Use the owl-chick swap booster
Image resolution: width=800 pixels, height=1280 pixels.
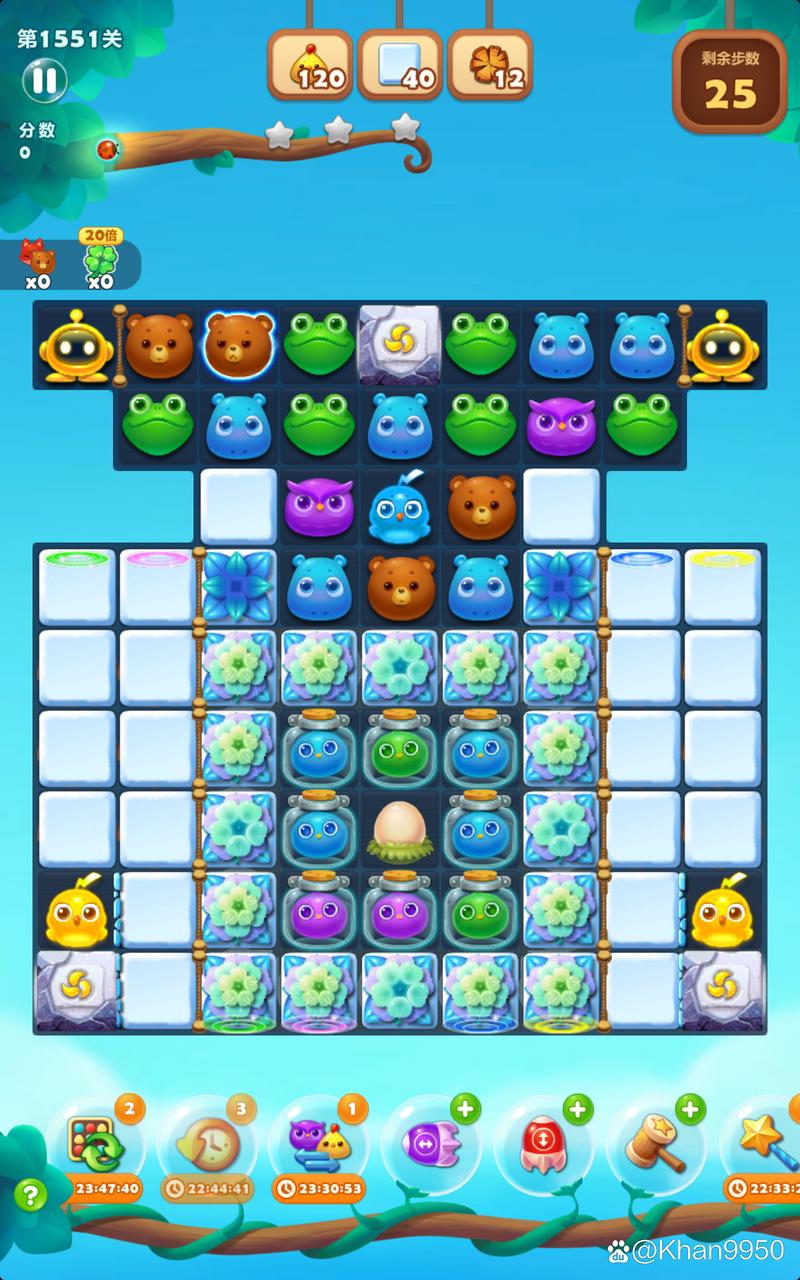[x=319, y=1145]
